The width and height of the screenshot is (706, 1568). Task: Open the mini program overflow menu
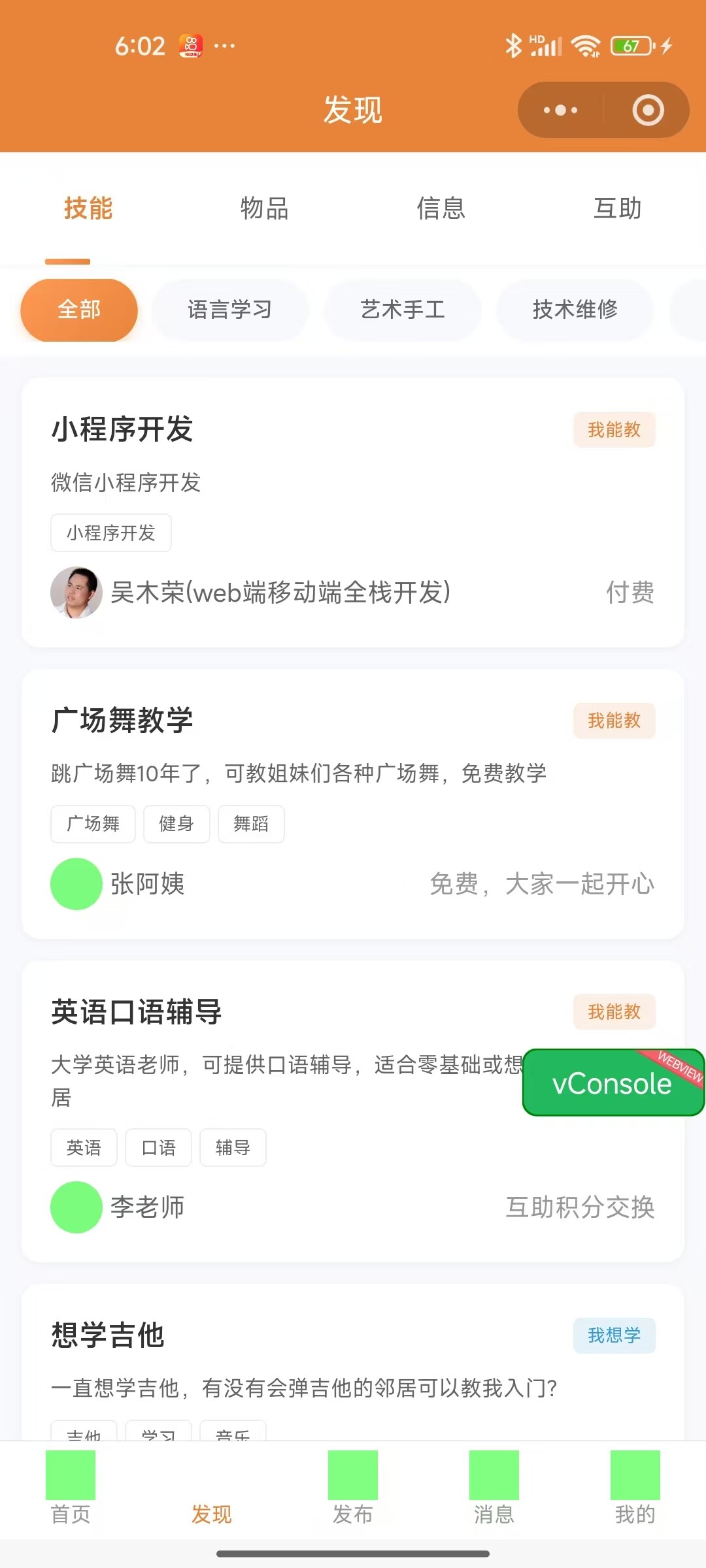(561, 110)
